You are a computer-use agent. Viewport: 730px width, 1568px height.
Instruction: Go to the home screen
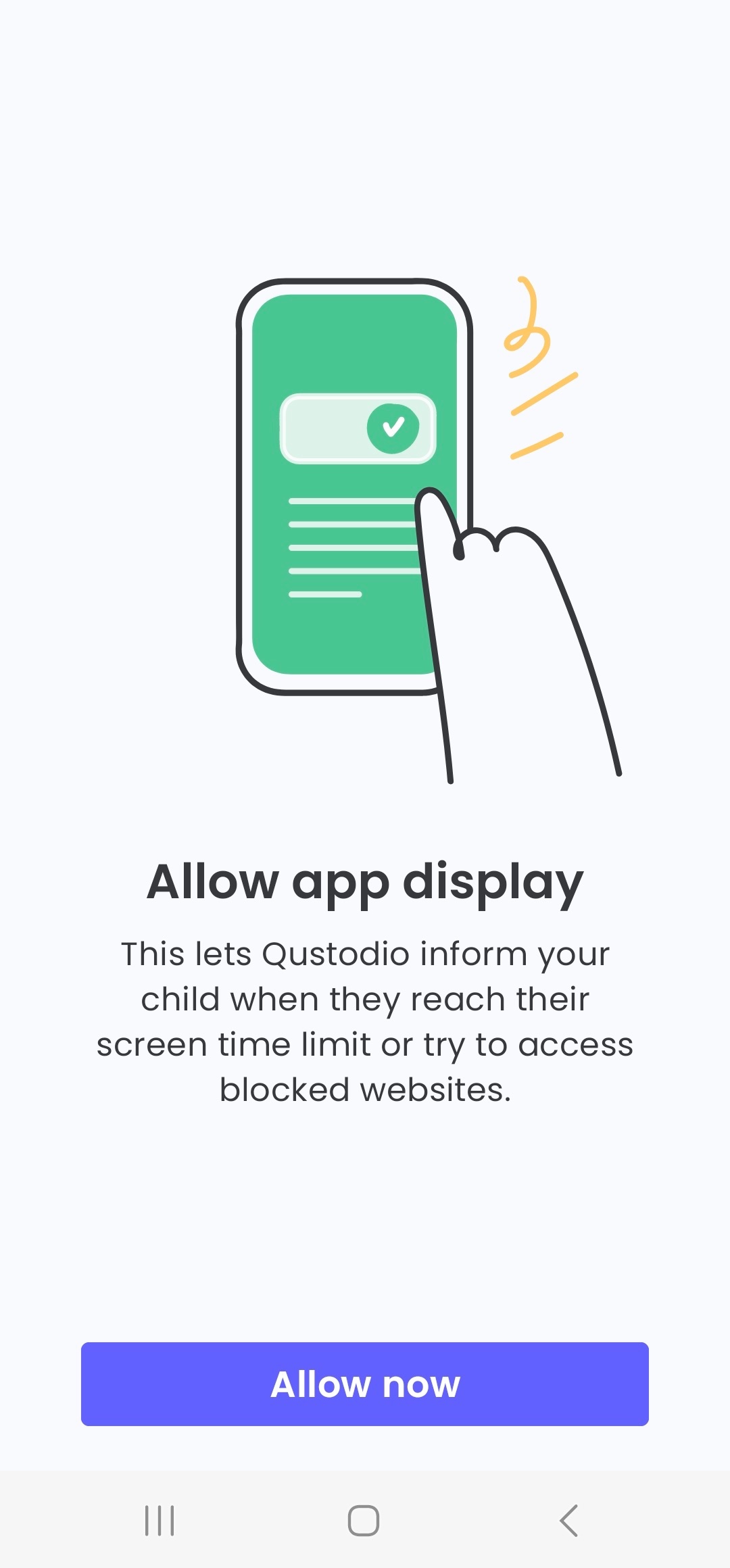pos(364,1521)
